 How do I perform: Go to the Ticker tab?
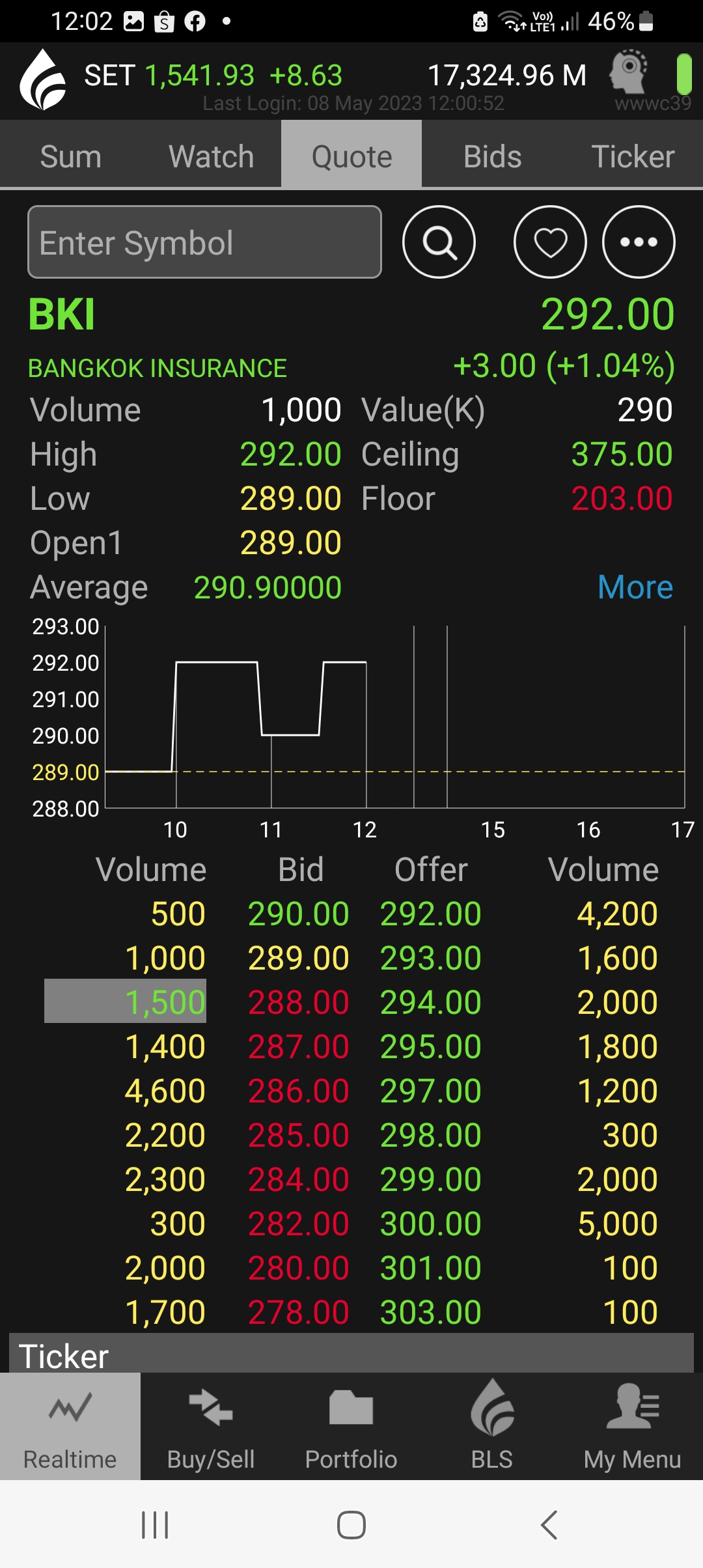[x=633, y=156]
